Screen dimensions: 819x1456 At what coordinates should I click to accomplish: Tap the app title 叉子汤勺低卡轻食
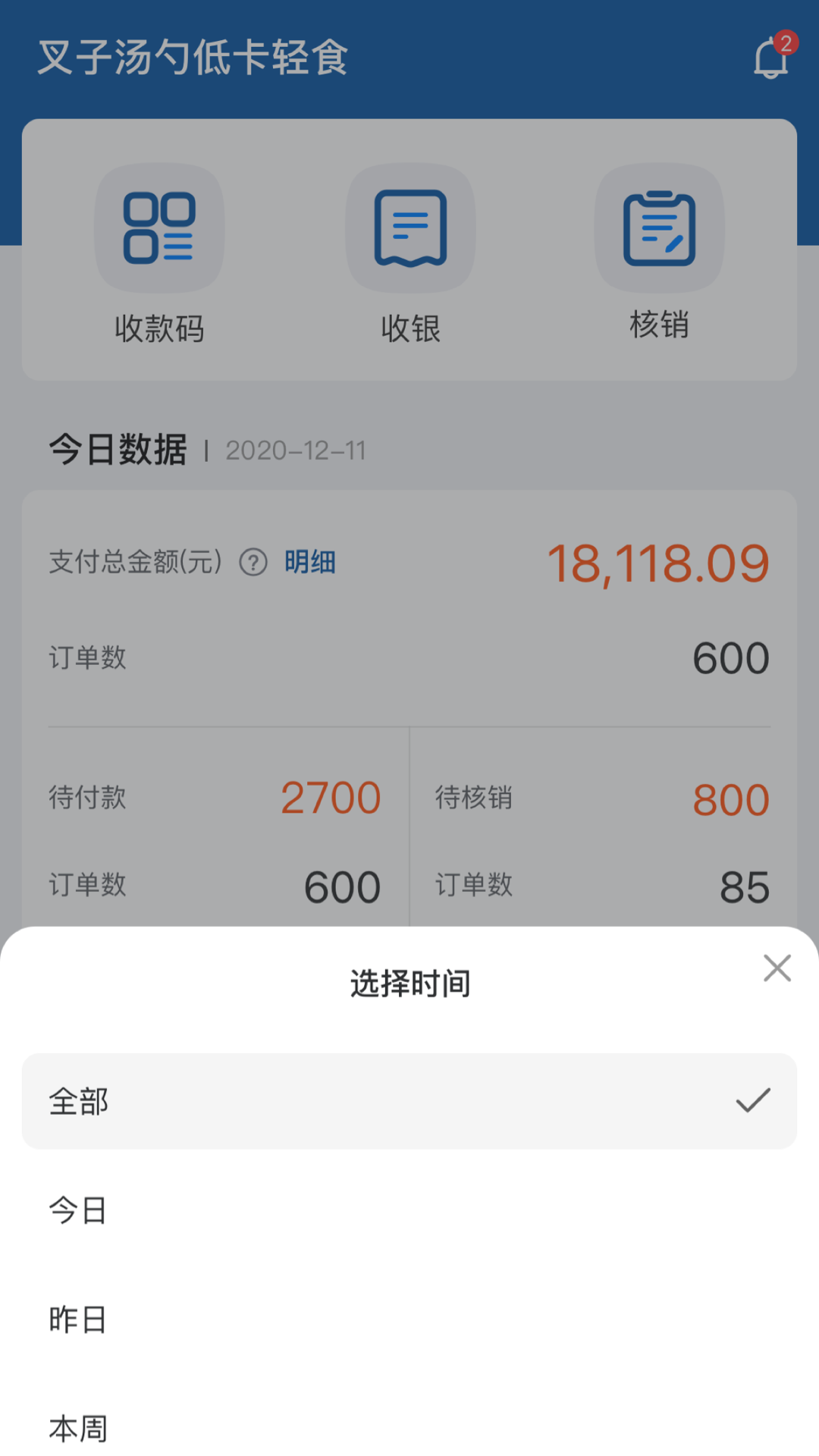(193, 62)
